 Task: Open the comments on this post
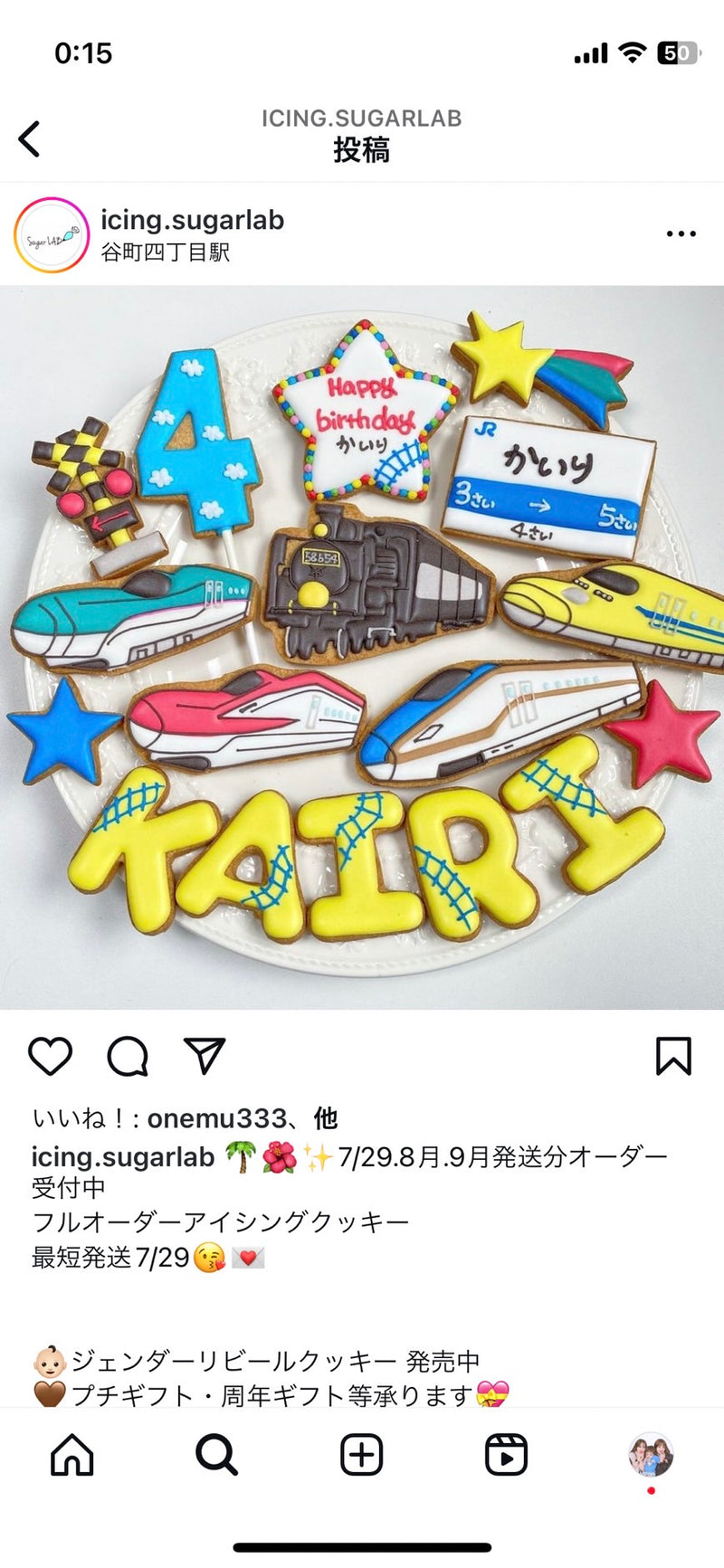pos(128,1056)
